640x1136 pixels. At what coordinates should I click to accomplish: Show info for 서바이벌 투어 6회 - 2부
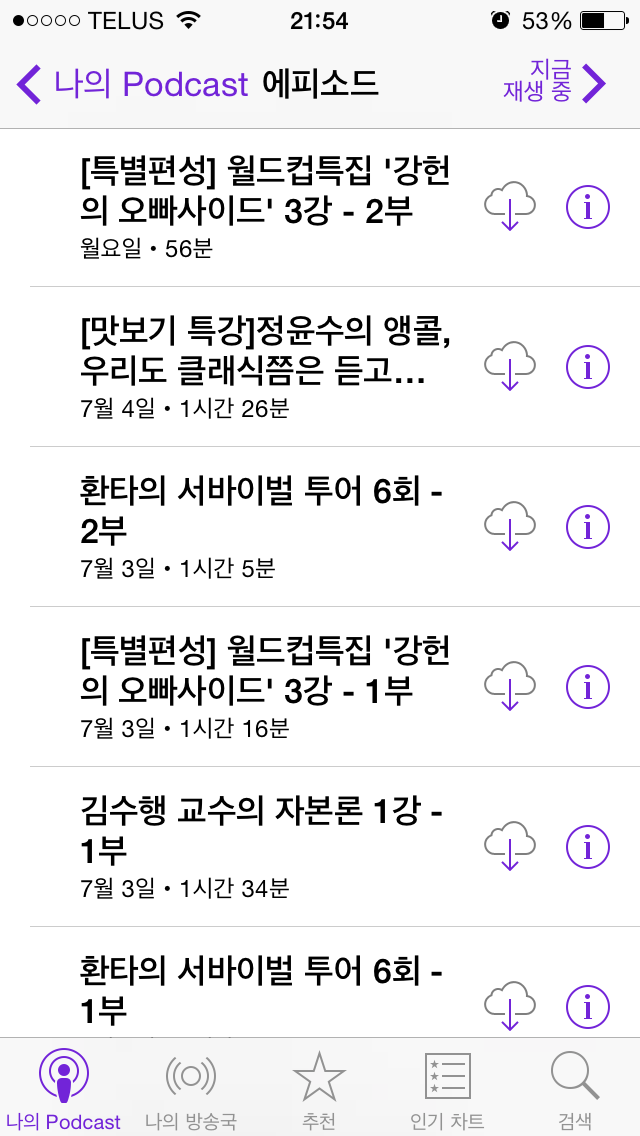click(x=588, y=527)
